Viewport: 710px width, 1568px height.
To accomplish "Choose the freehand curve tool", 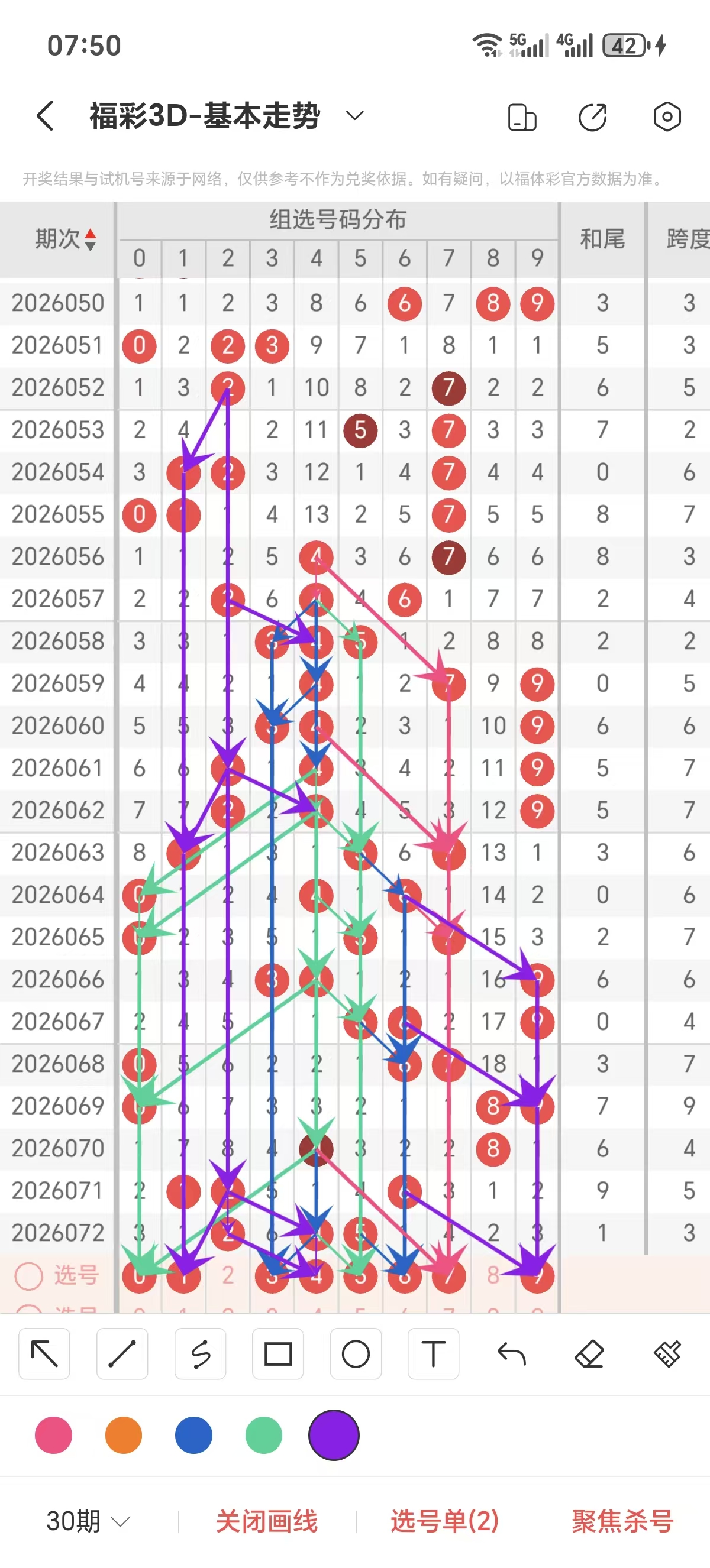I will pyautogui.click(x=200, y=1355).
